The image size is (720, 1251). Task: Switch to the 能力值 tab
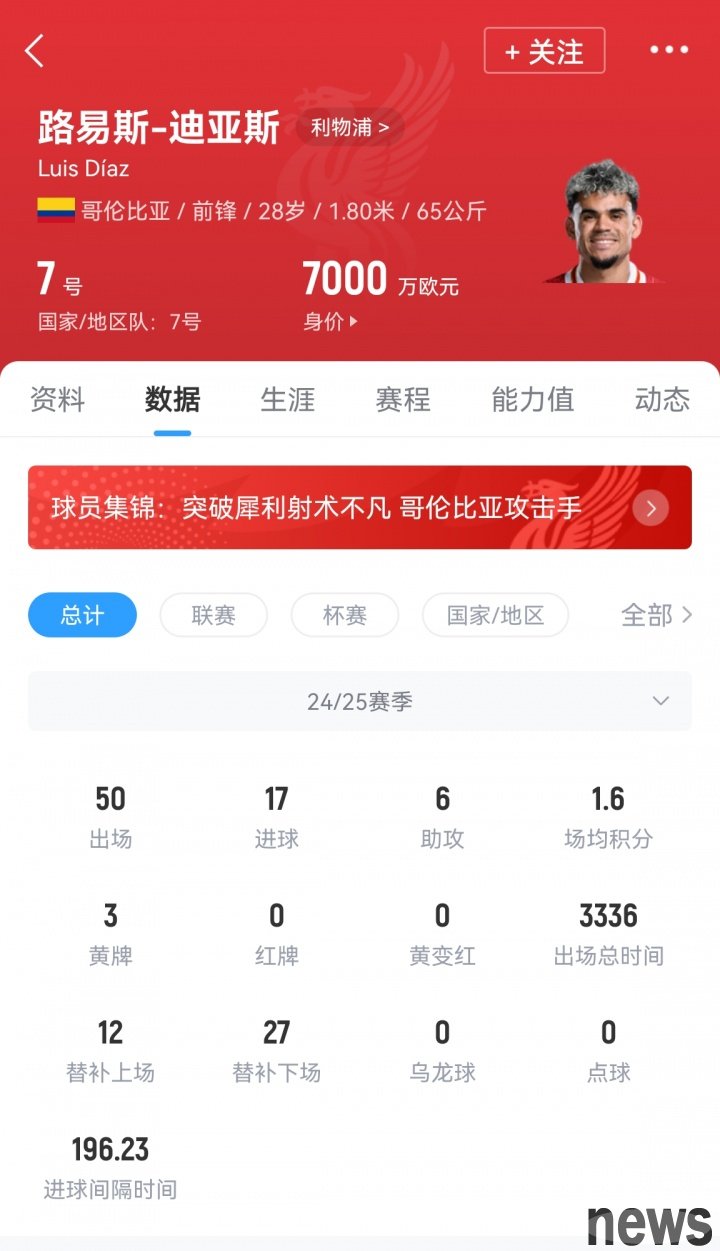[532, 400]
